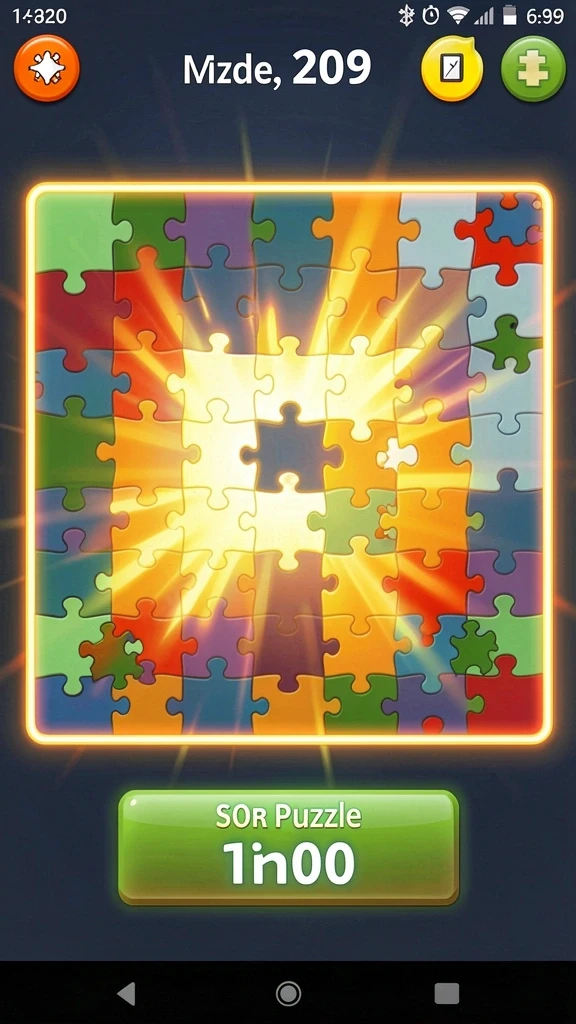Tap the green Puzzle 1n00 button

pos(289,847)
